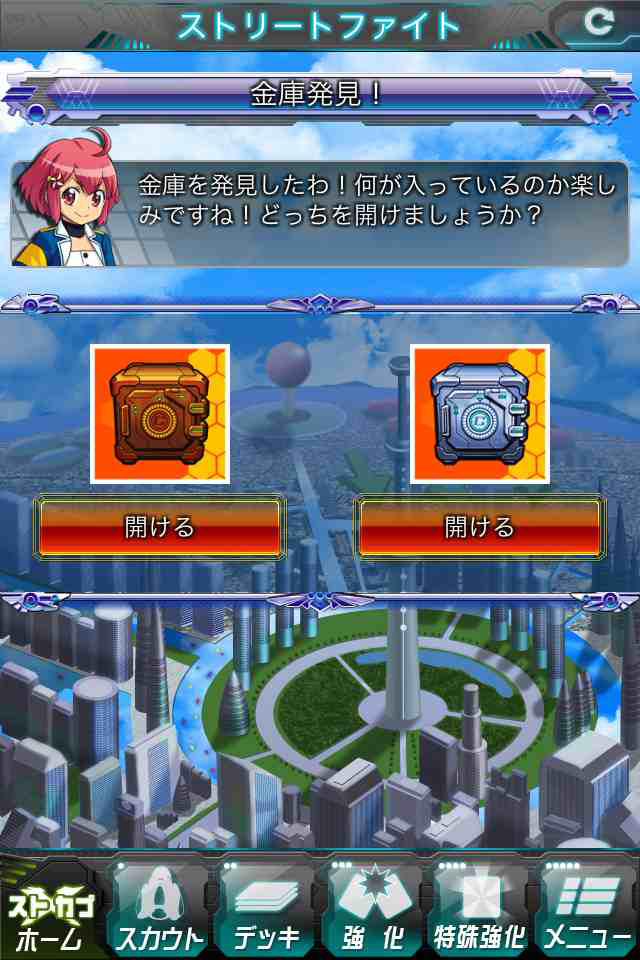This screenshot has width=640, height=960.
Task: Open the silver safe with 開ける
Action: [x=480, y=527]
